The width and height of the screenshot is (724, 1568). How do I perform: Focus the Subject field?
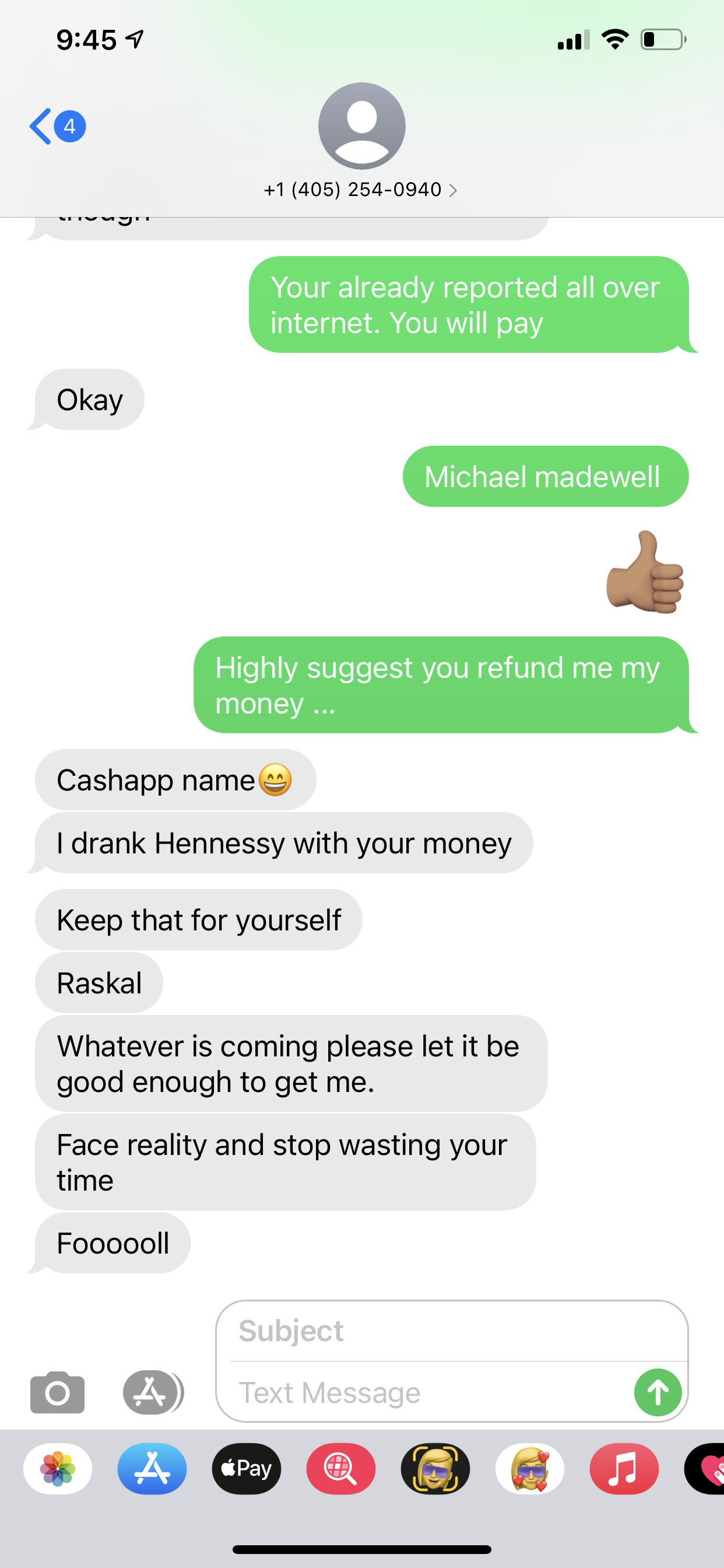coord(450,1331)
